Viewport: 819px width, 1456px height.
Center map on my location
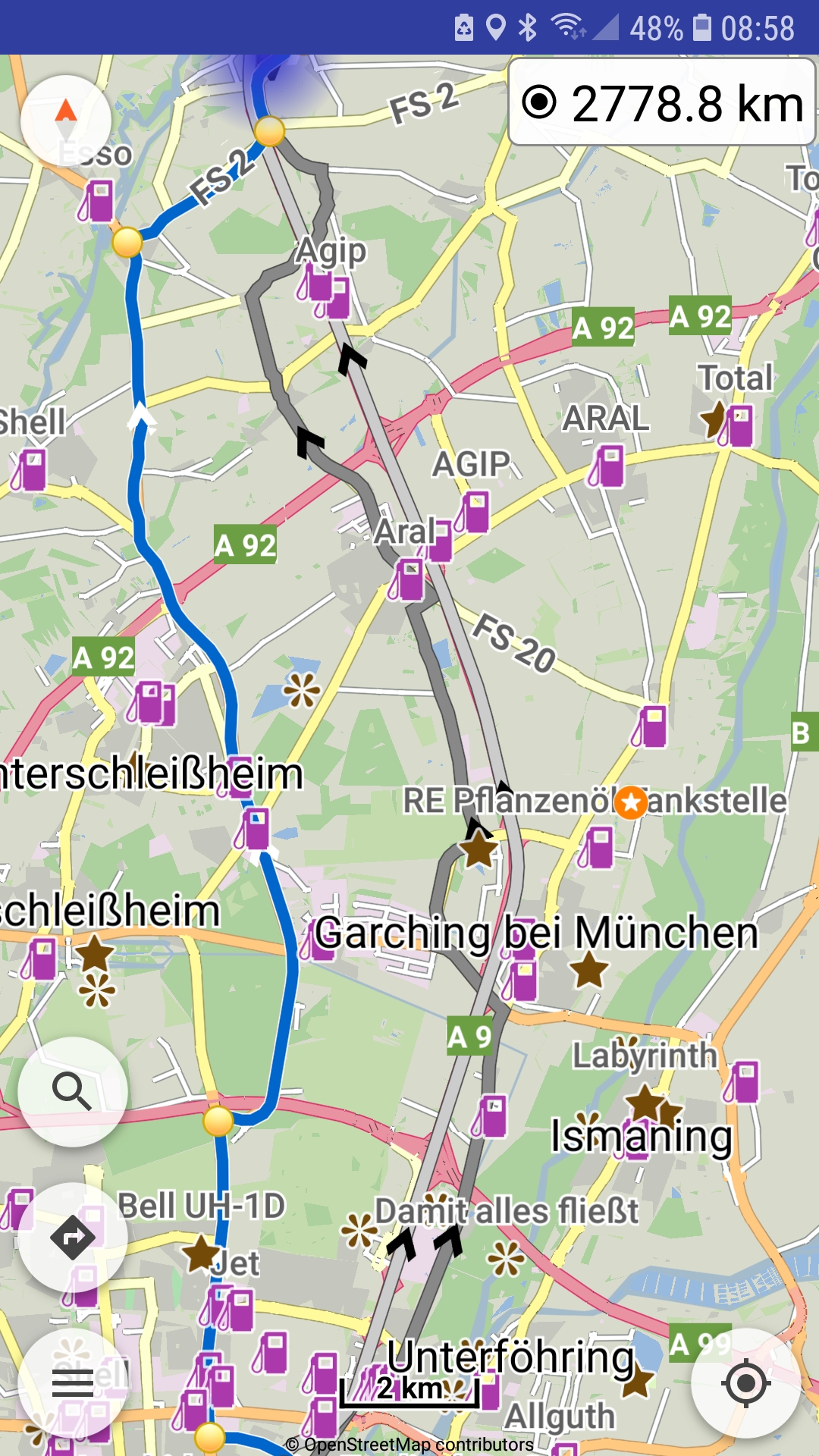(746, 1383)
